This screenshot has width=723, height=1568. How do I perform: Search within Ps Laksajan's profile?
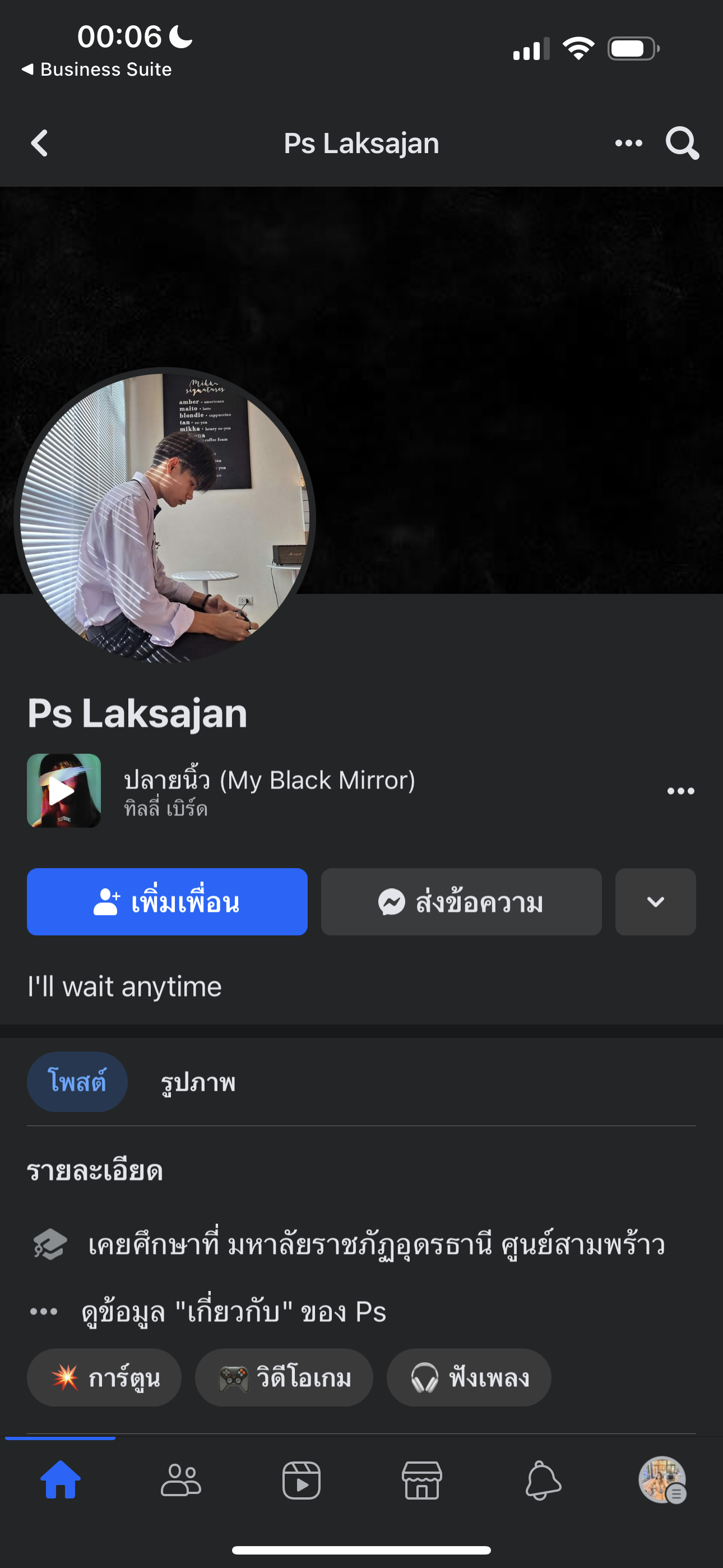click(682, 144)
